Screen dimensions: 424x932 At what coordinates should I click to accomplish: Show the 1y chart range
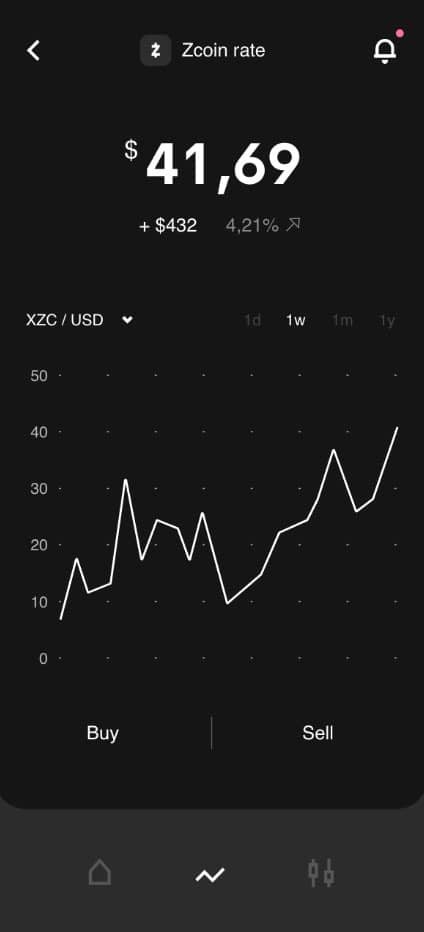click(387, 320)
